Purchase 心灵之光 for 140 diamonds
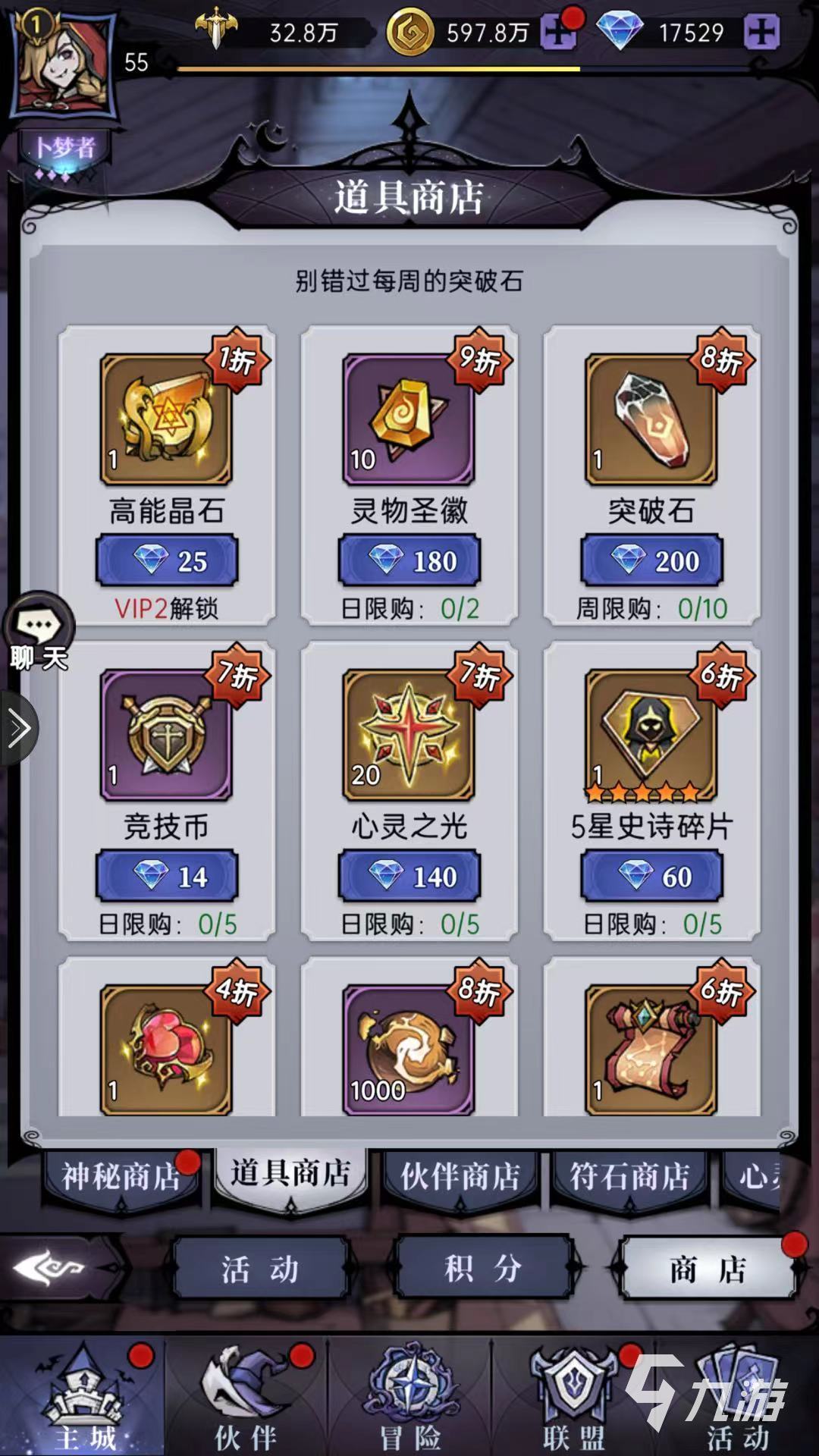Viewport: 819px width, 1456px height. 409,877
